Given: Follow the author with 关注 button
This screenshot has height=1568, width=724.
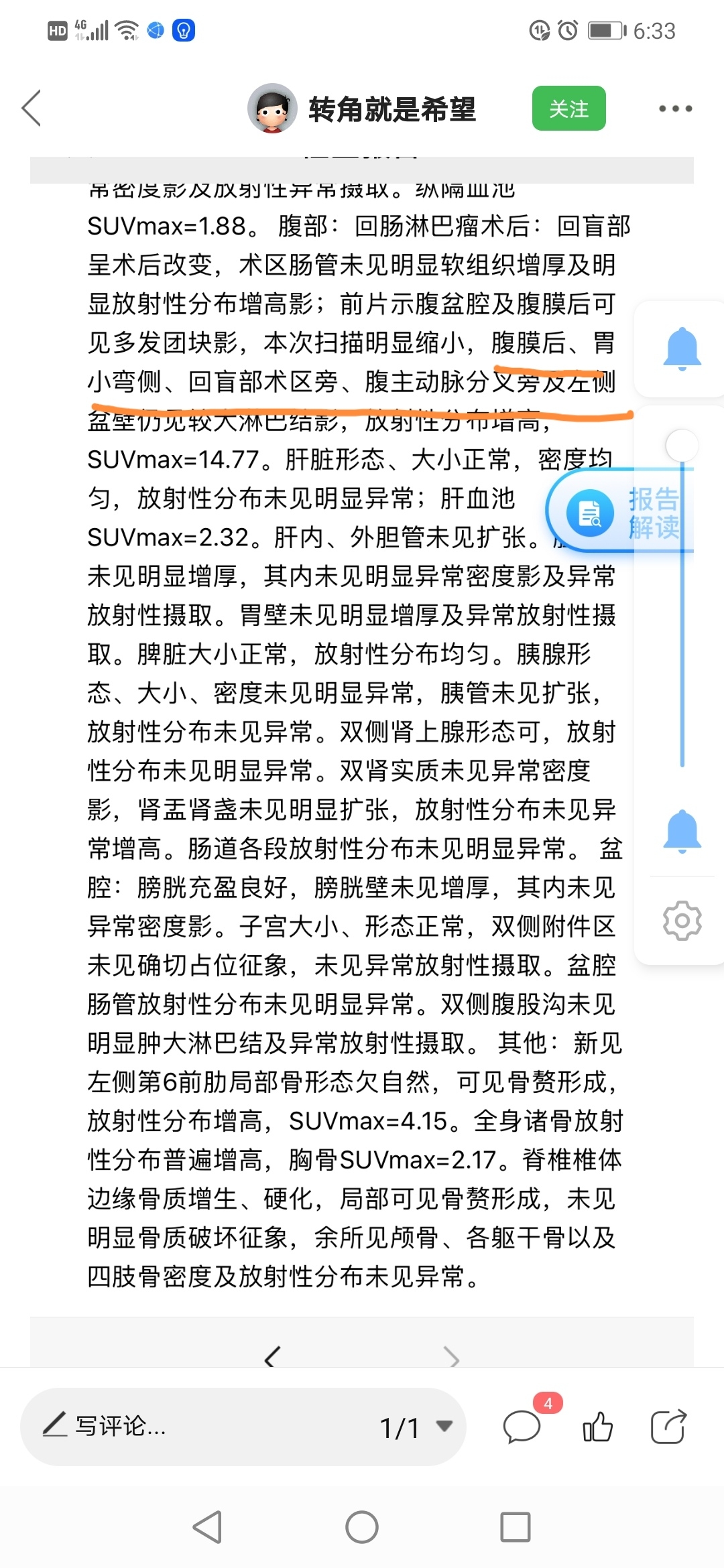Looking at the screenshot, I should pyautogui.click(x=568, y=109).
